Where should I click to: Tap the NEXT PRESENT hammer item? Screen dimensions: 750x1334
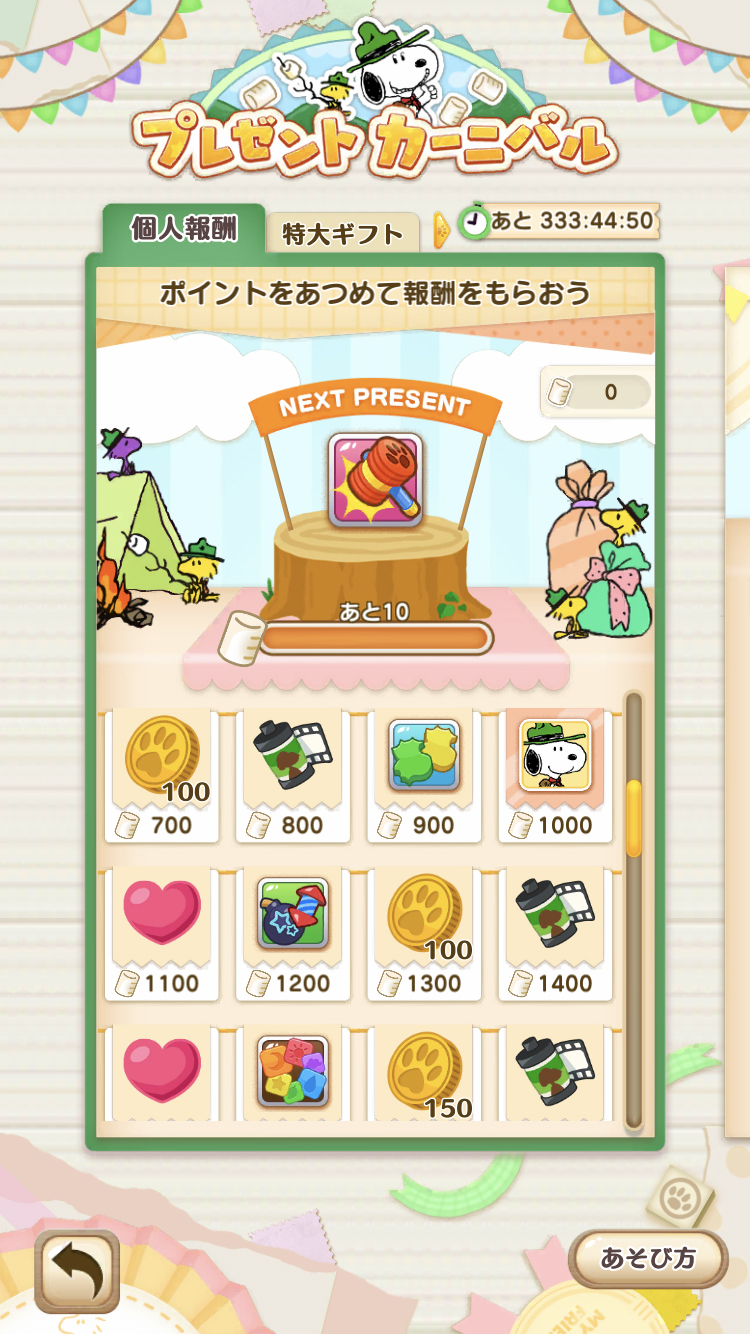click(375, 480)
